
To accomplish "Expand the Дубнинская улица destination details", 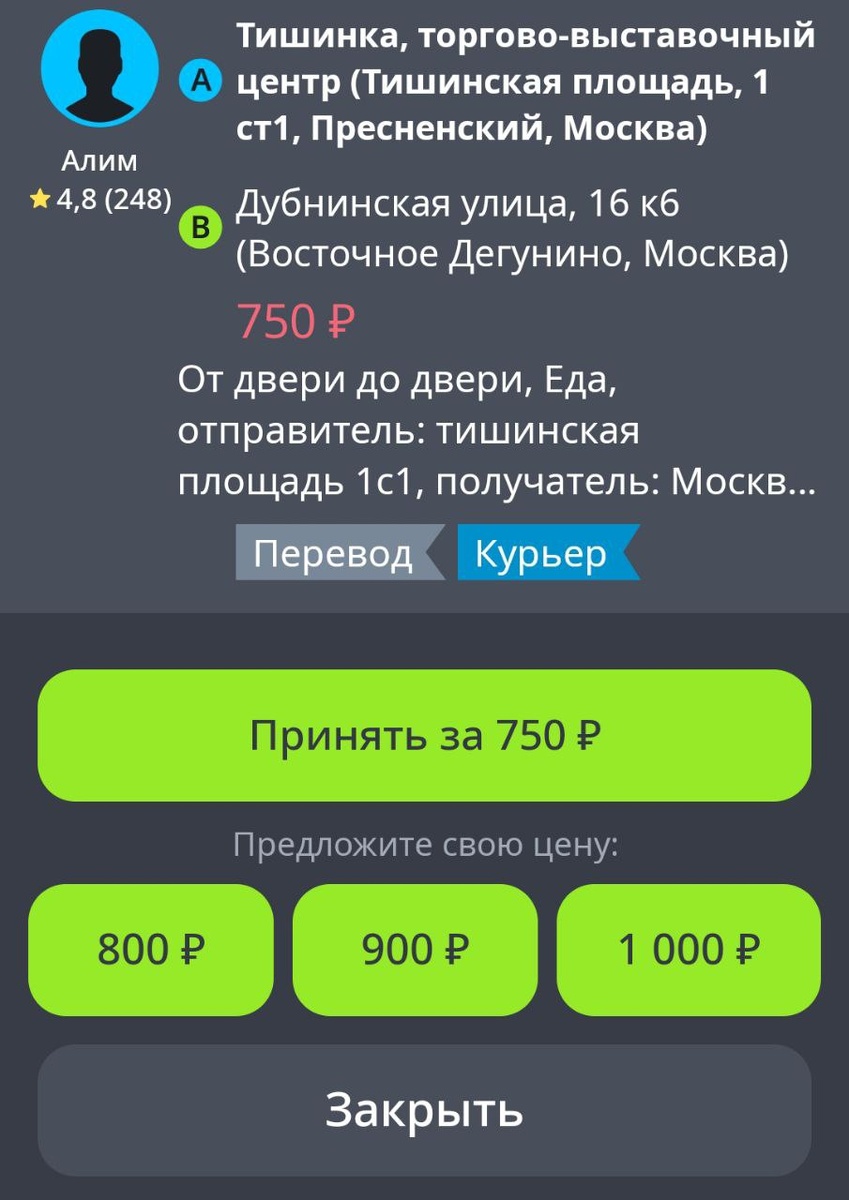I will click(499, 228).
